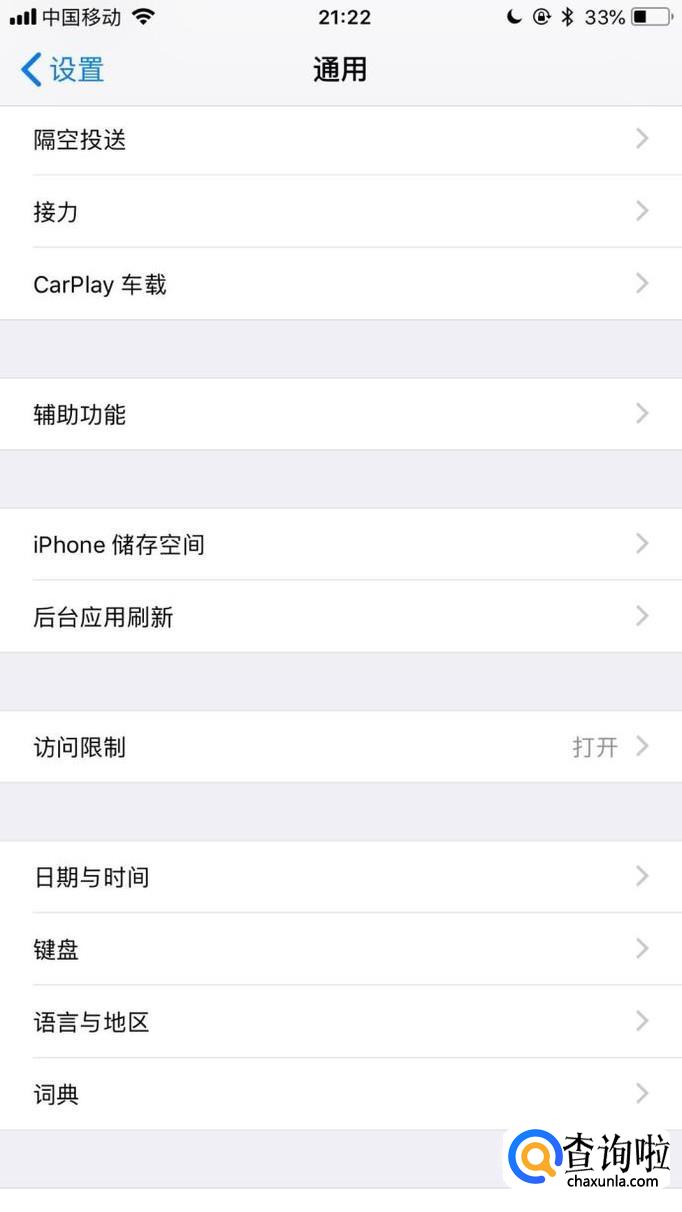Open 辅助功能 settings
Image resolution: width=682 pixels, height=1212 pixels.
tap(341, 414)
